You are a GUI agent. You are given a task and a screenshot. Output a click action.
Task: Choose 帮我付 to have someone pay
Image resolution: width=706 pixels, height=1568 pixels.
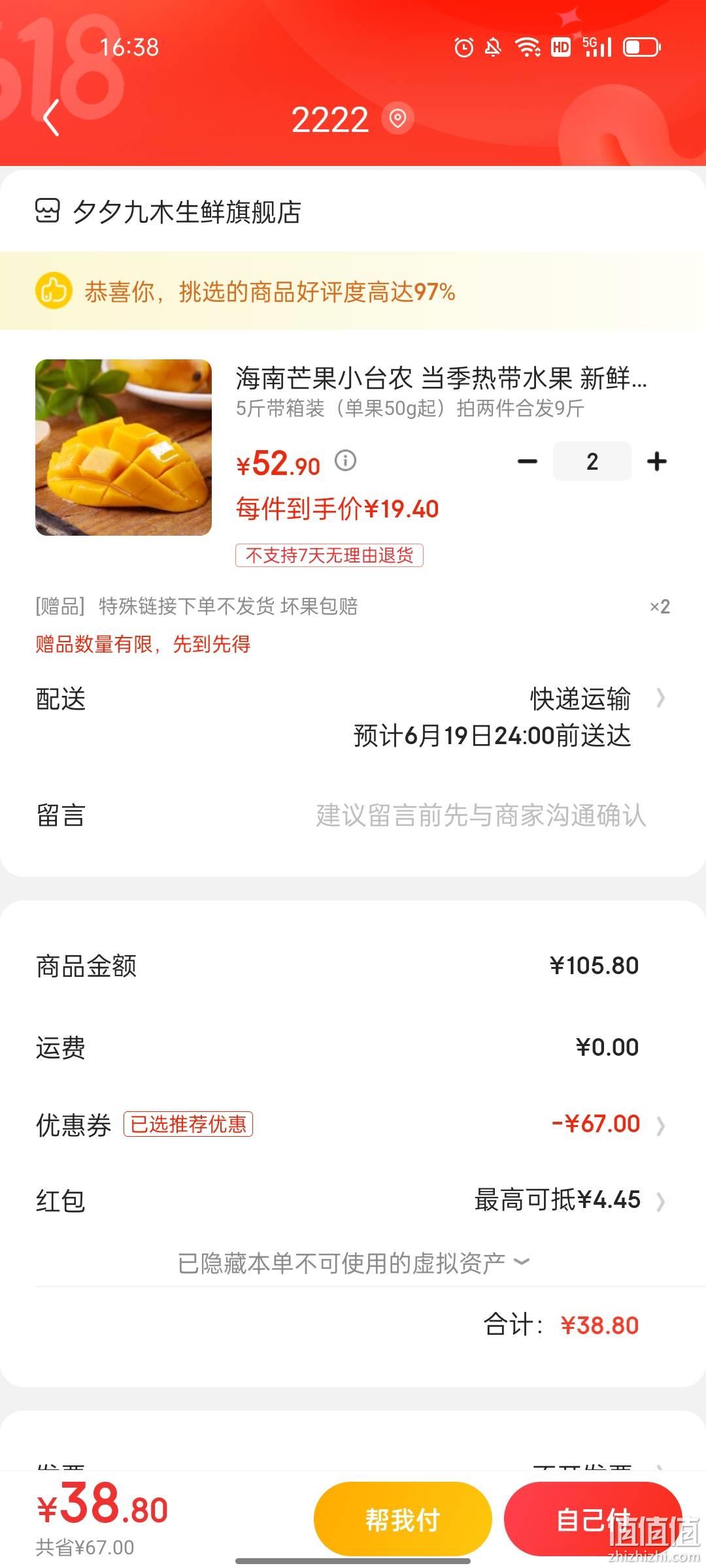(403, 1519)
